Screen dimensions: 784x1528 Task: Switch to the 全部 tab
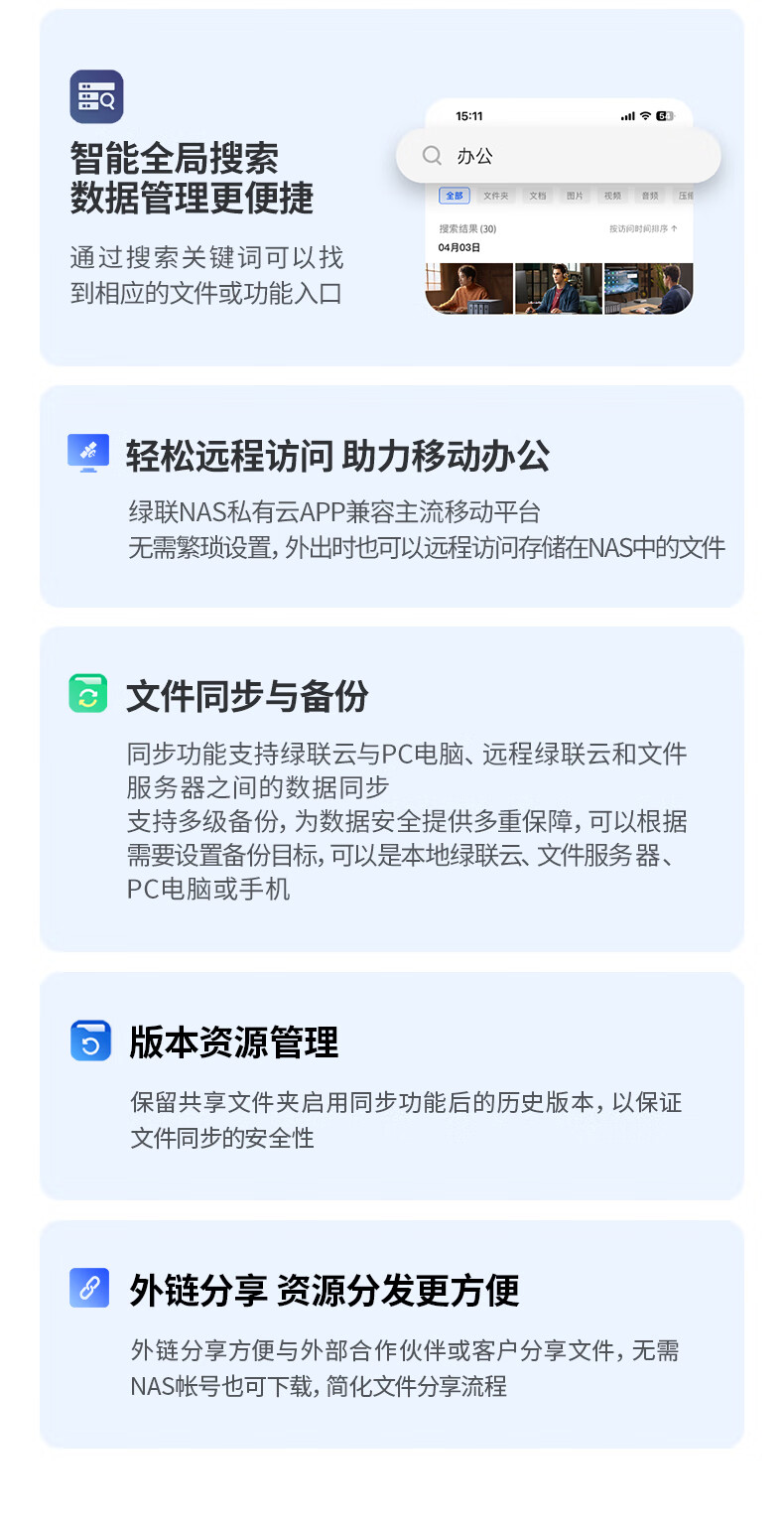[x=457, y=196]
